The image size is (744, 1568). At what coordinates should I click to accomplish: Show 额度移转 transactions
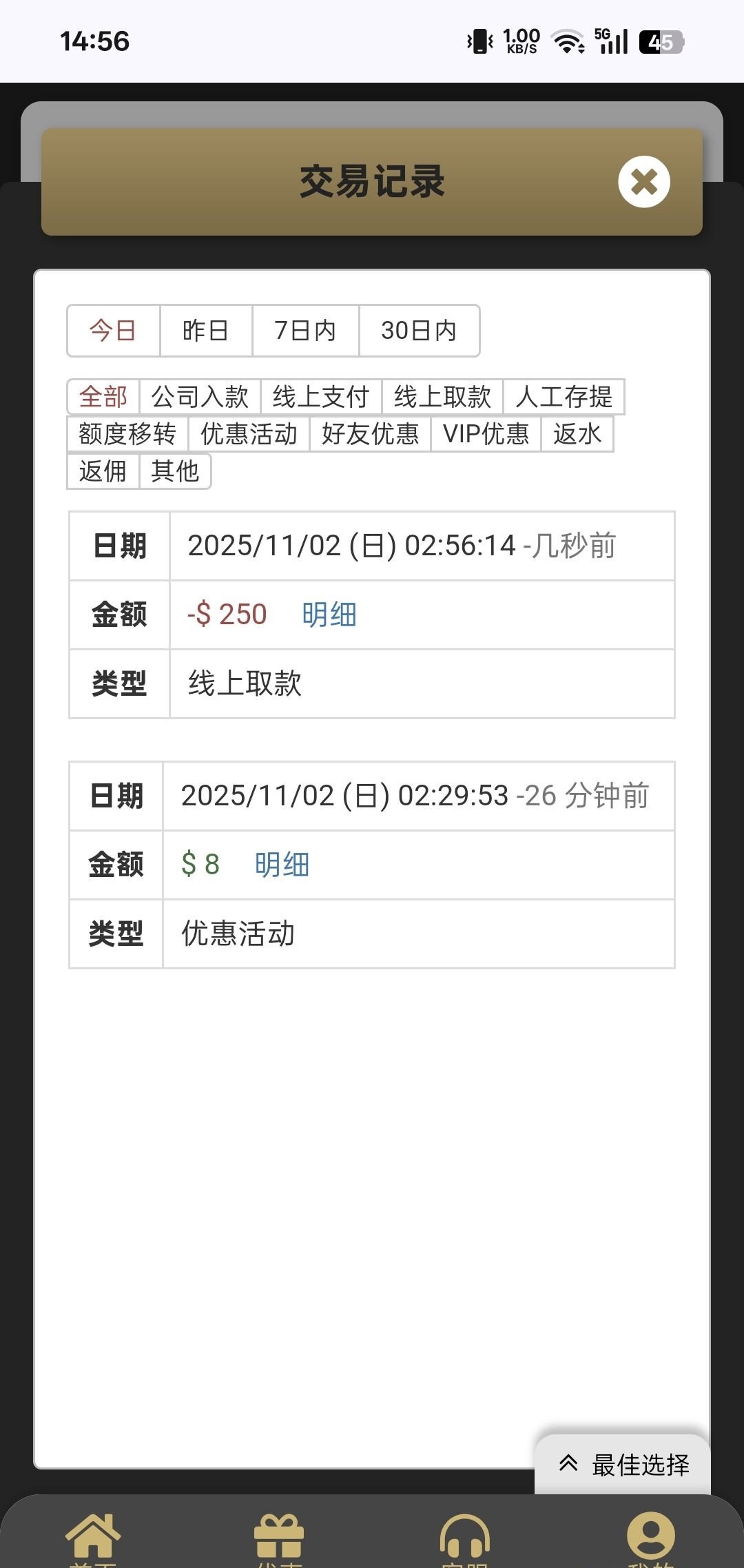127,434
